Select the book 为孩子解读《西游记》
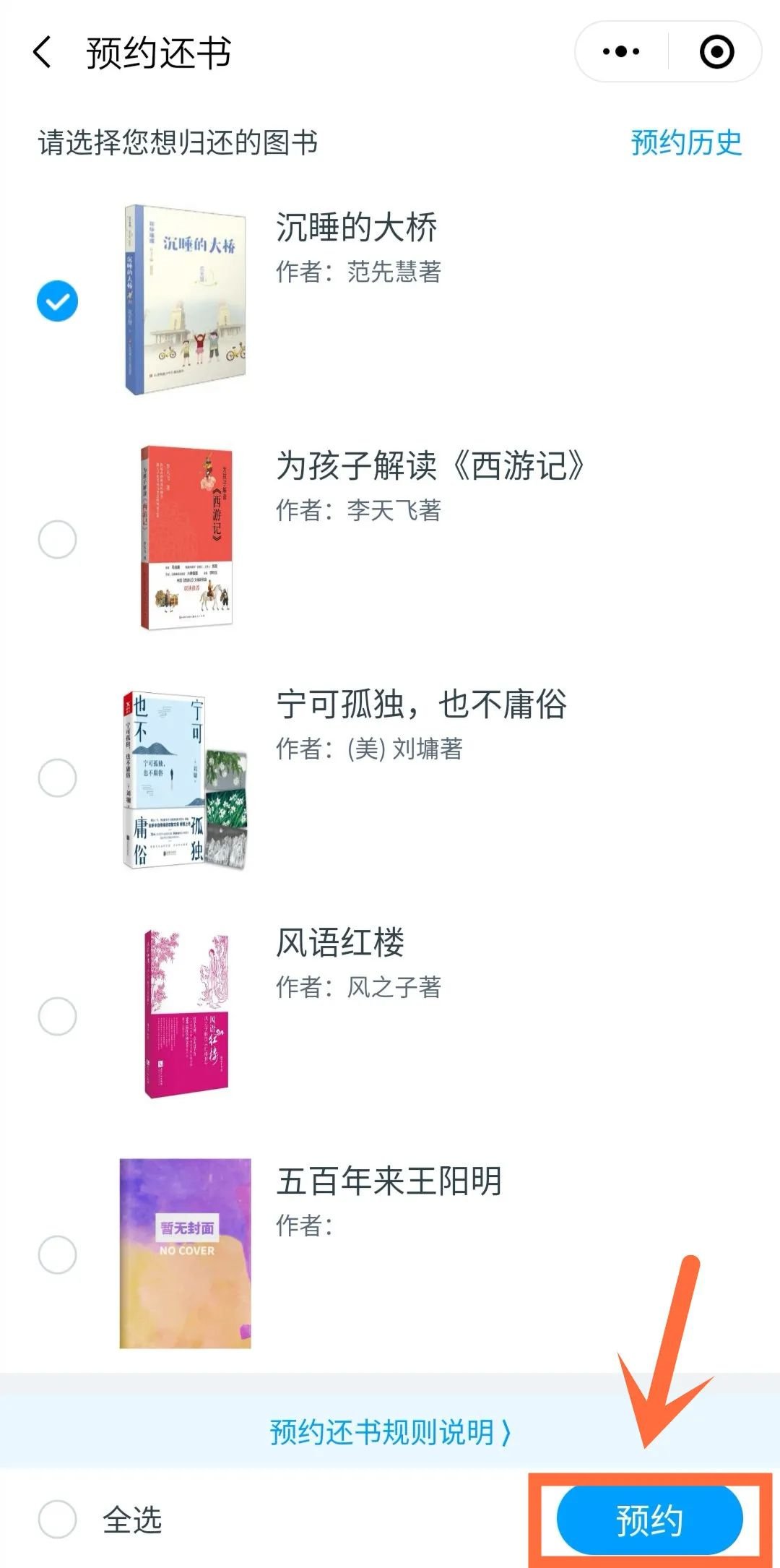 coord(58,539)
